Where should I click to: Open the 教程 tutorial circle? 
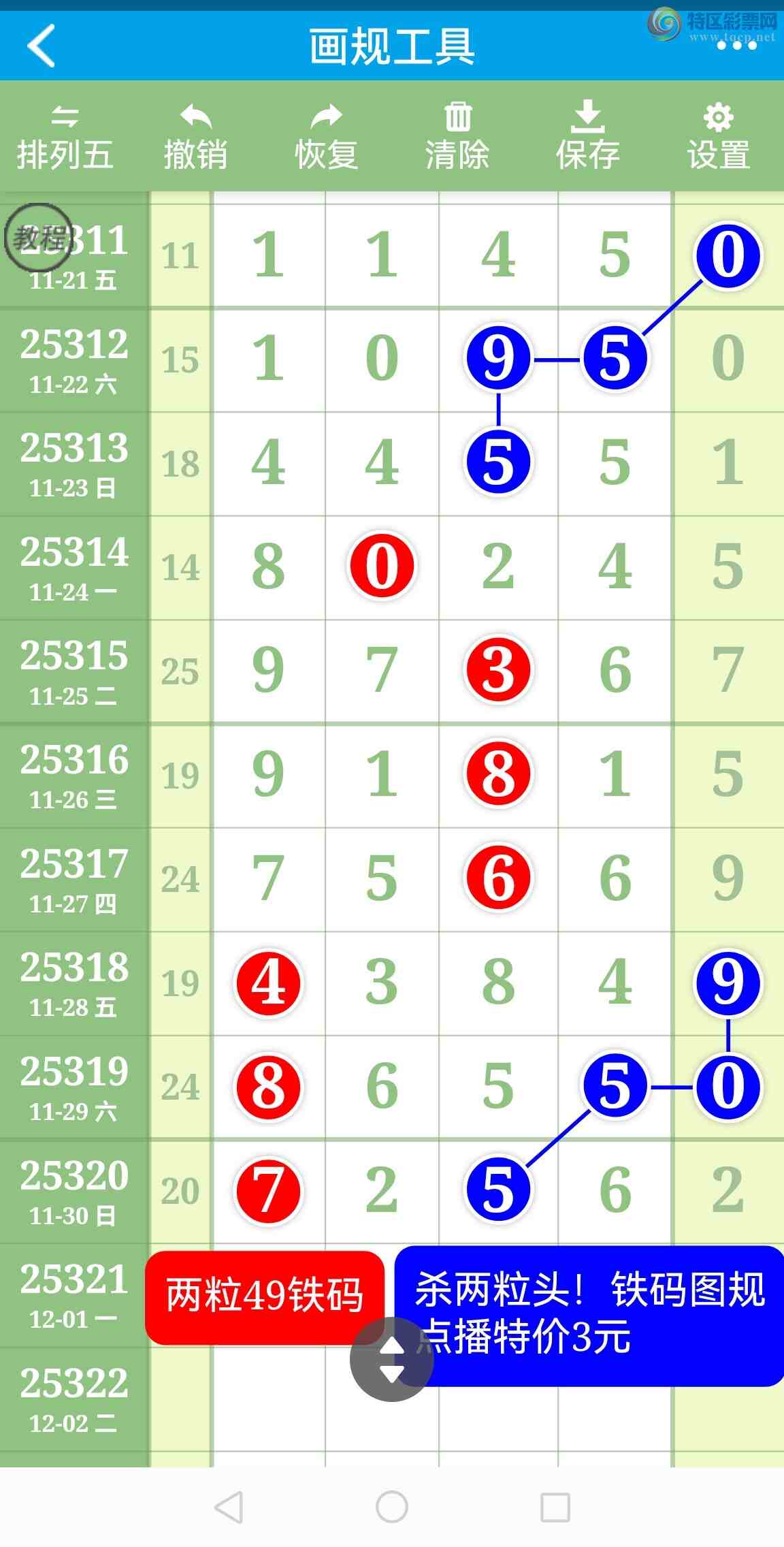(x=38, y=238)
